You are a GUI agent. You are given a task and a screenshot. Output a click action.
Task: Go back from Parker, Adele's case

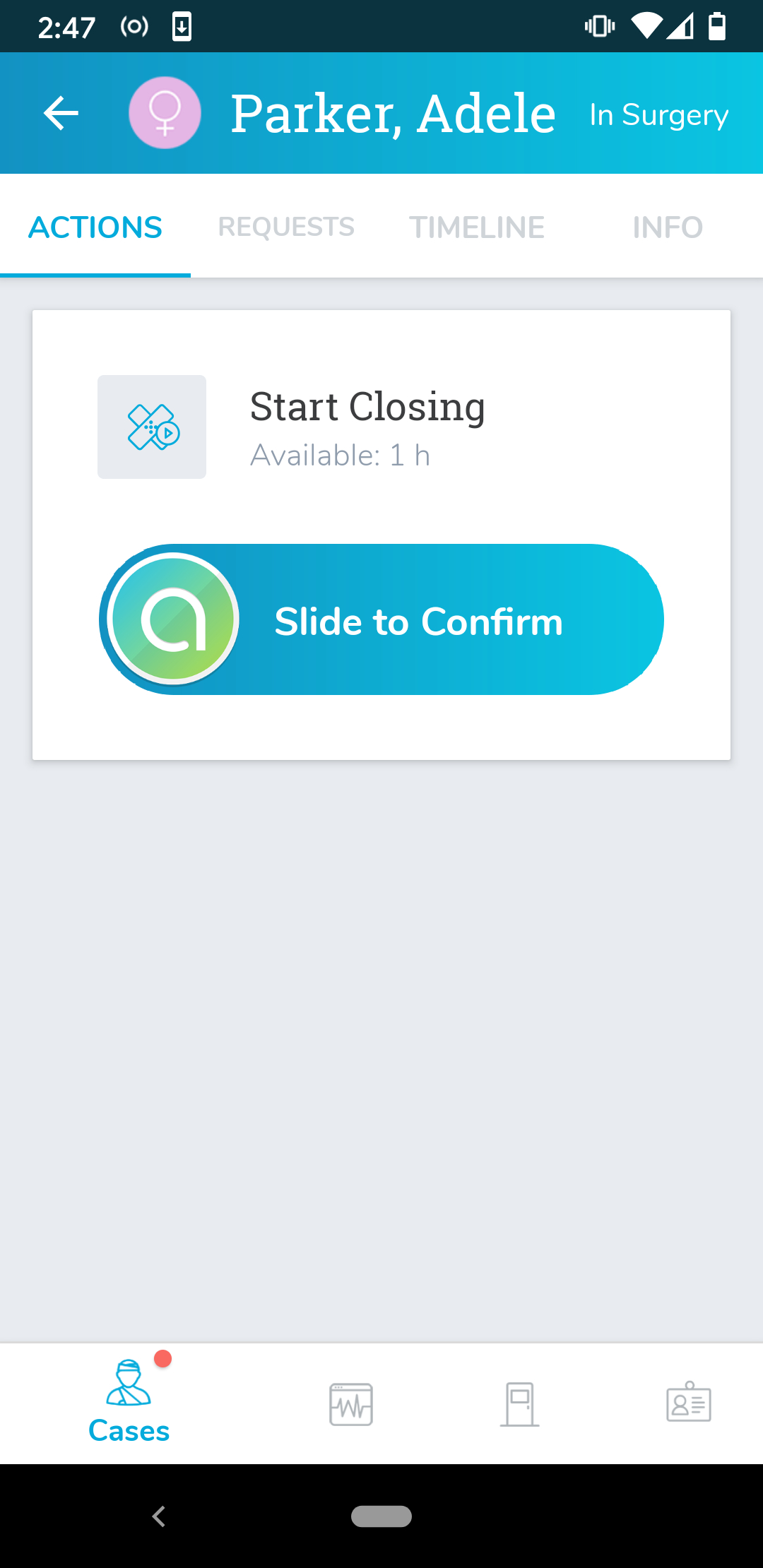tap(61, 113)
